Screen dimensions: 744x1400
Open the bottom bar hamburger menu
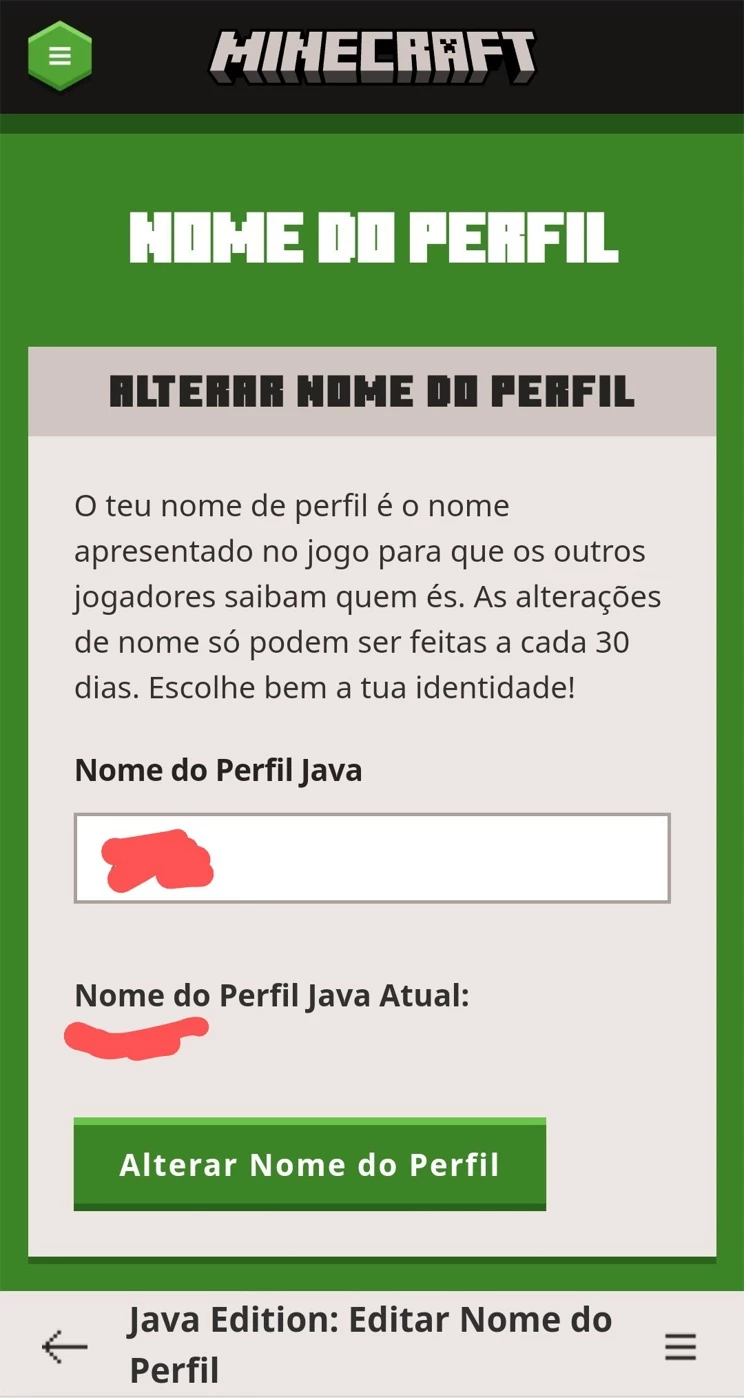(x=680, y=1347)
